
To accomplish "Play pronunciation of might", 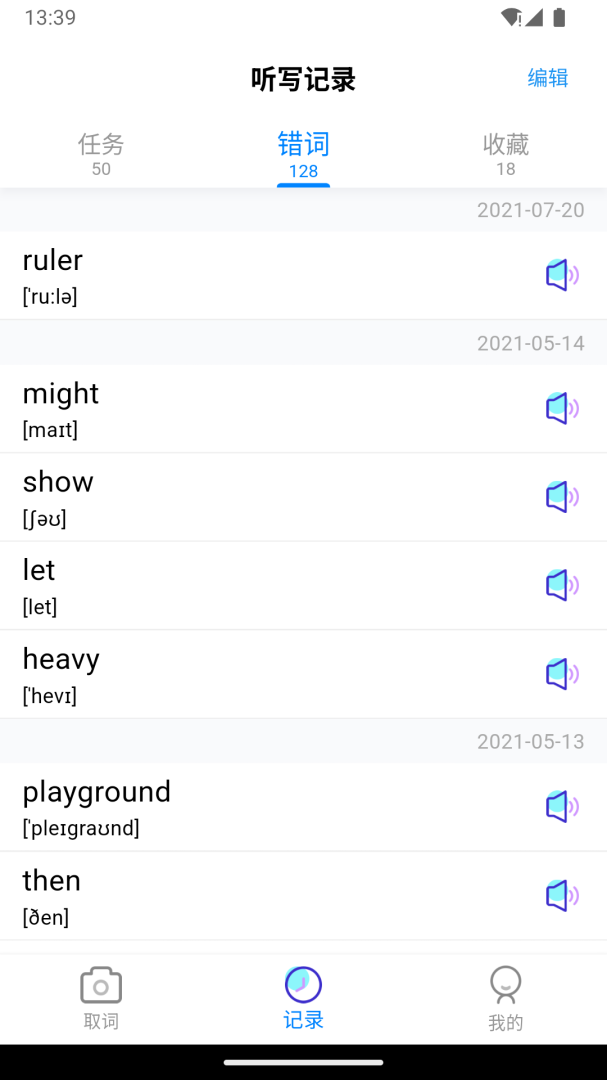I will [x=562, y=408].
